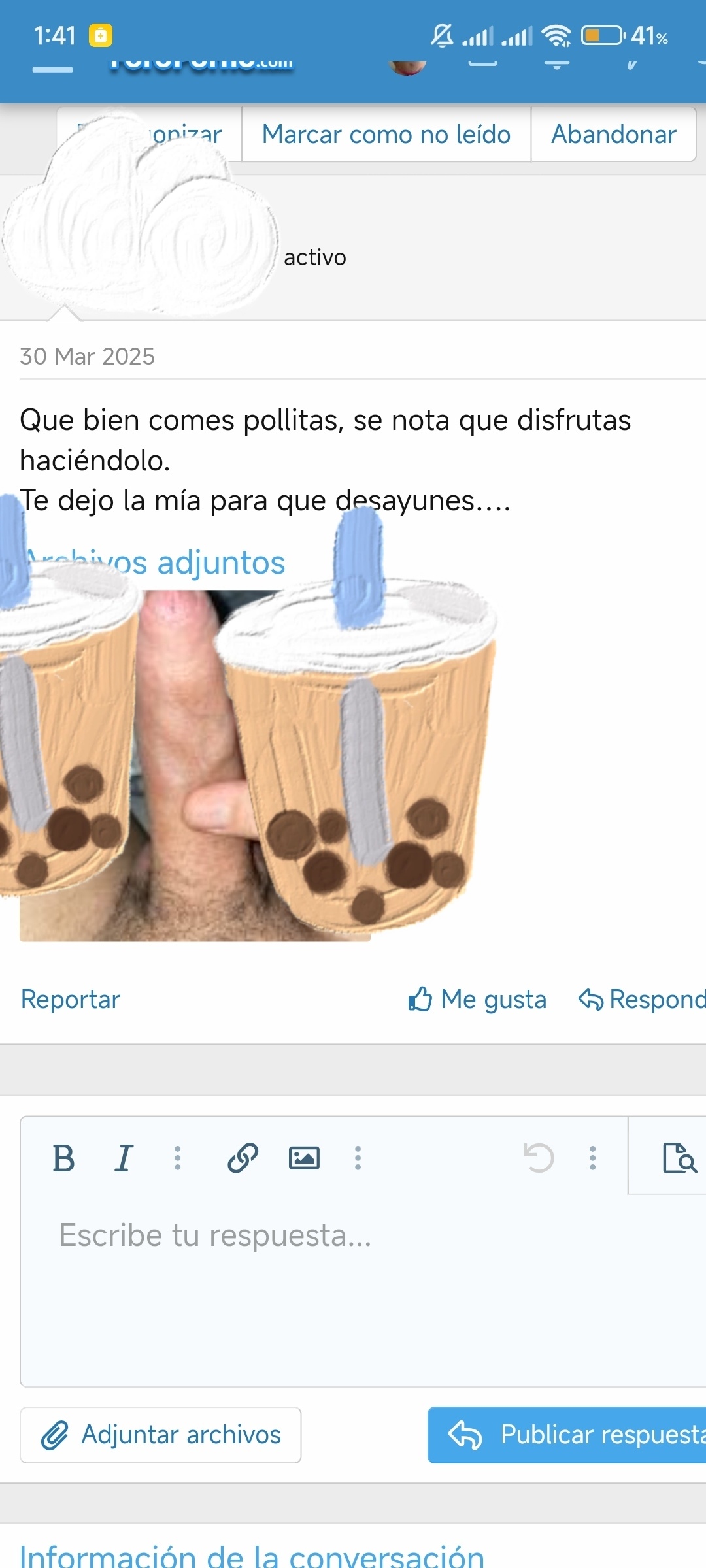Open more text formatting options
The height and width of the screenshot is (1568, 706).
[x=177, y=1158]
